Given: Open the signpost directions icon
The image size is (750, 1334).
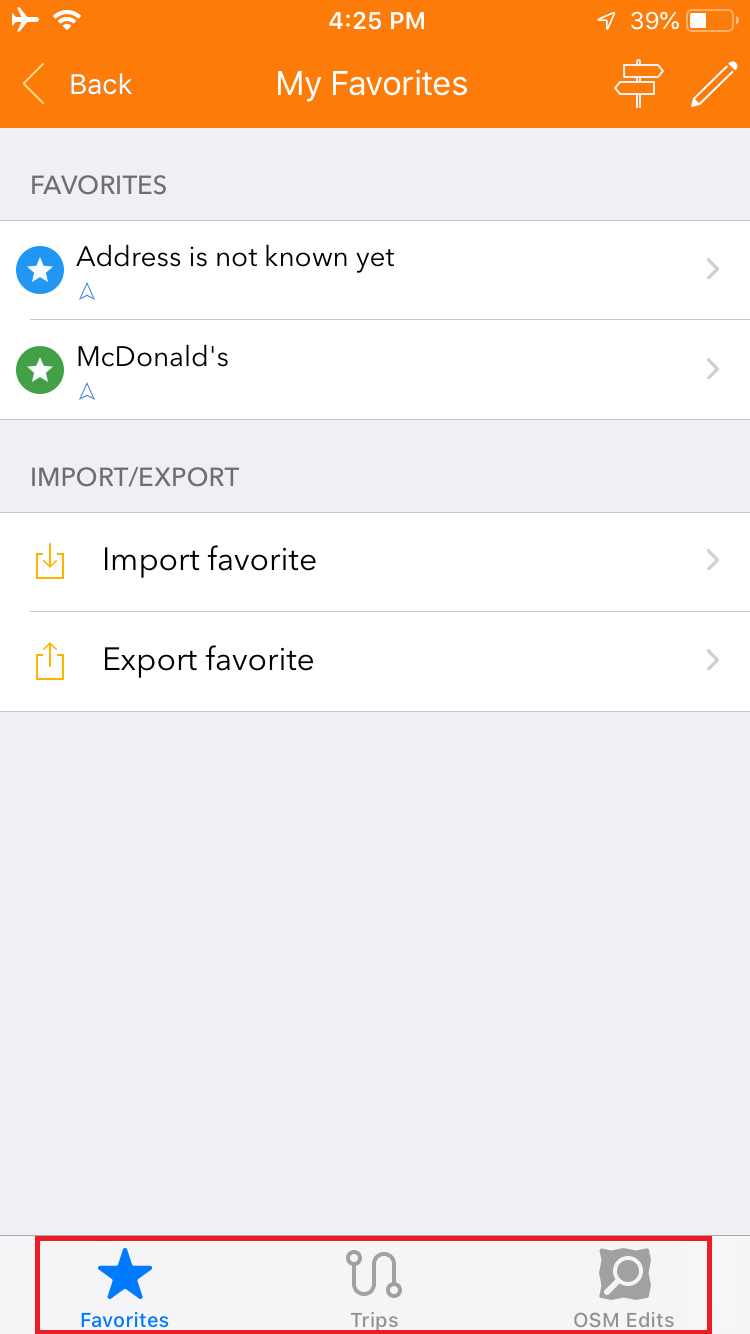Looking at the screenshot, I should 638,85.
